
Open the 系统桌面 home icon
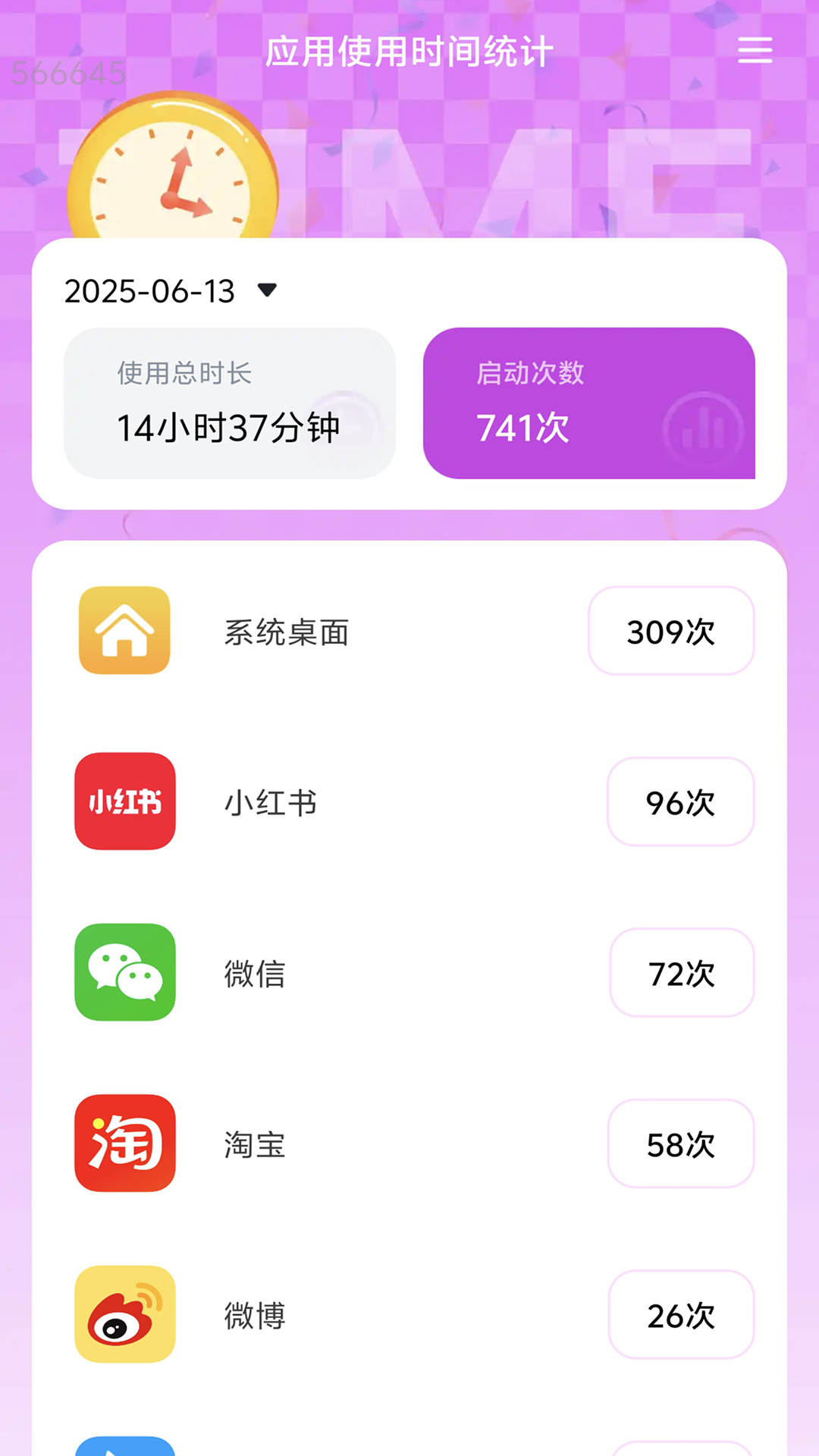[x=124, y=632]
